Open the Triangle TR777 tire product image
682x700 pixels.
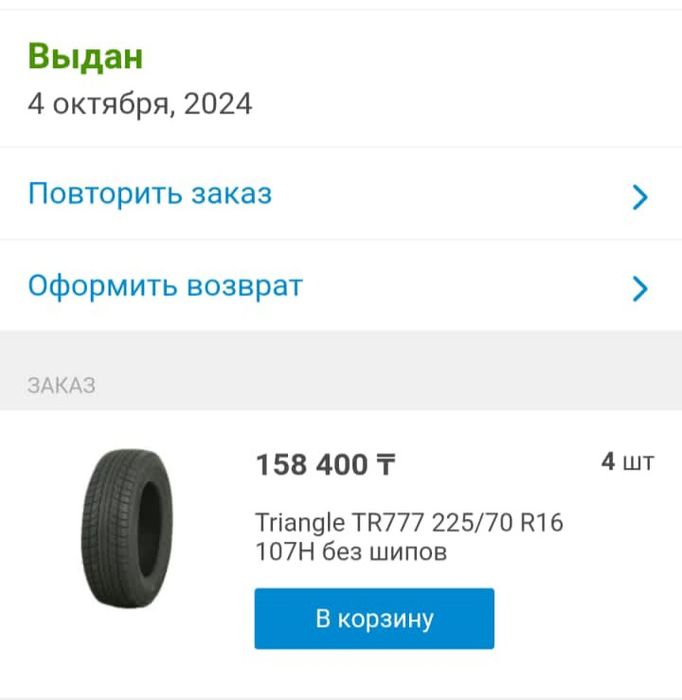[127, 528]
